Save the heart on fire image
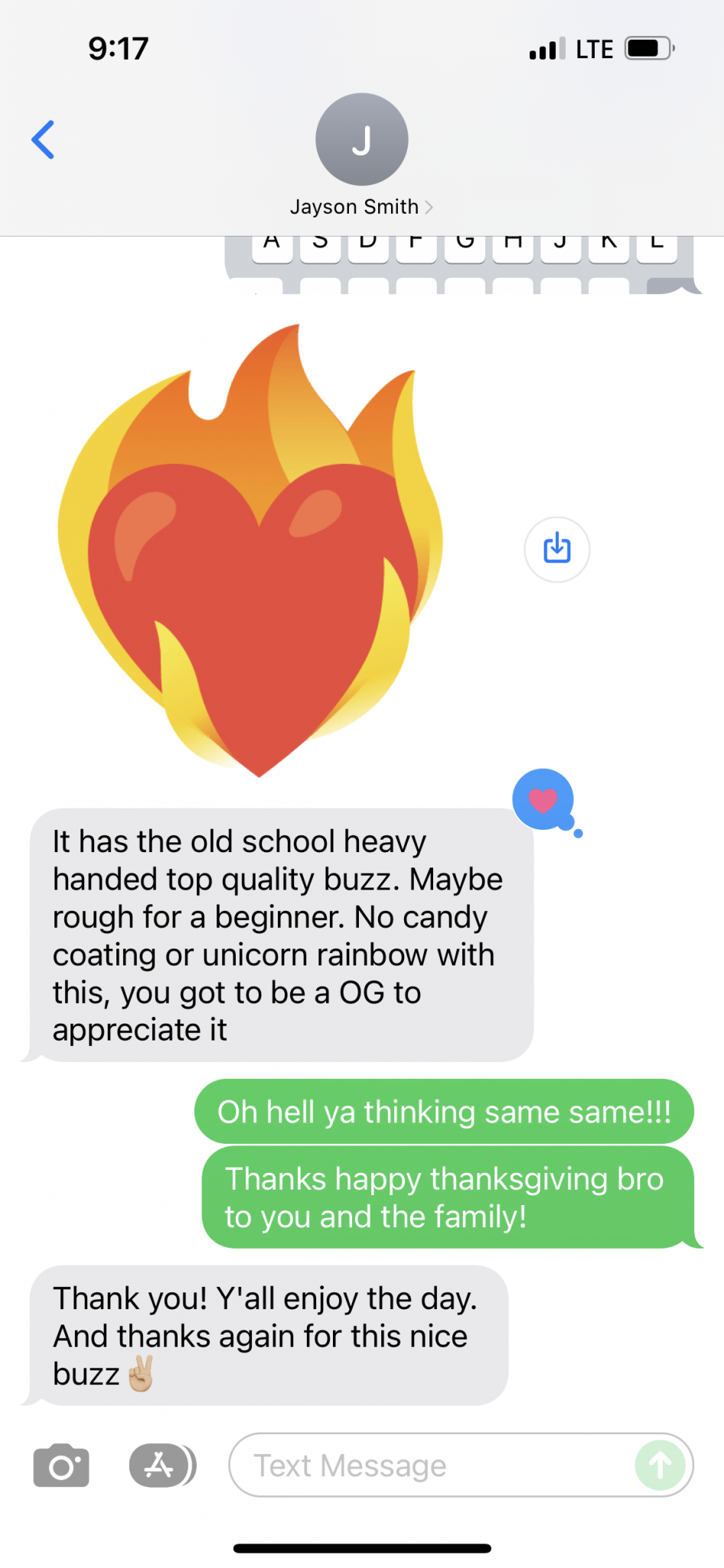 [556, 549]
